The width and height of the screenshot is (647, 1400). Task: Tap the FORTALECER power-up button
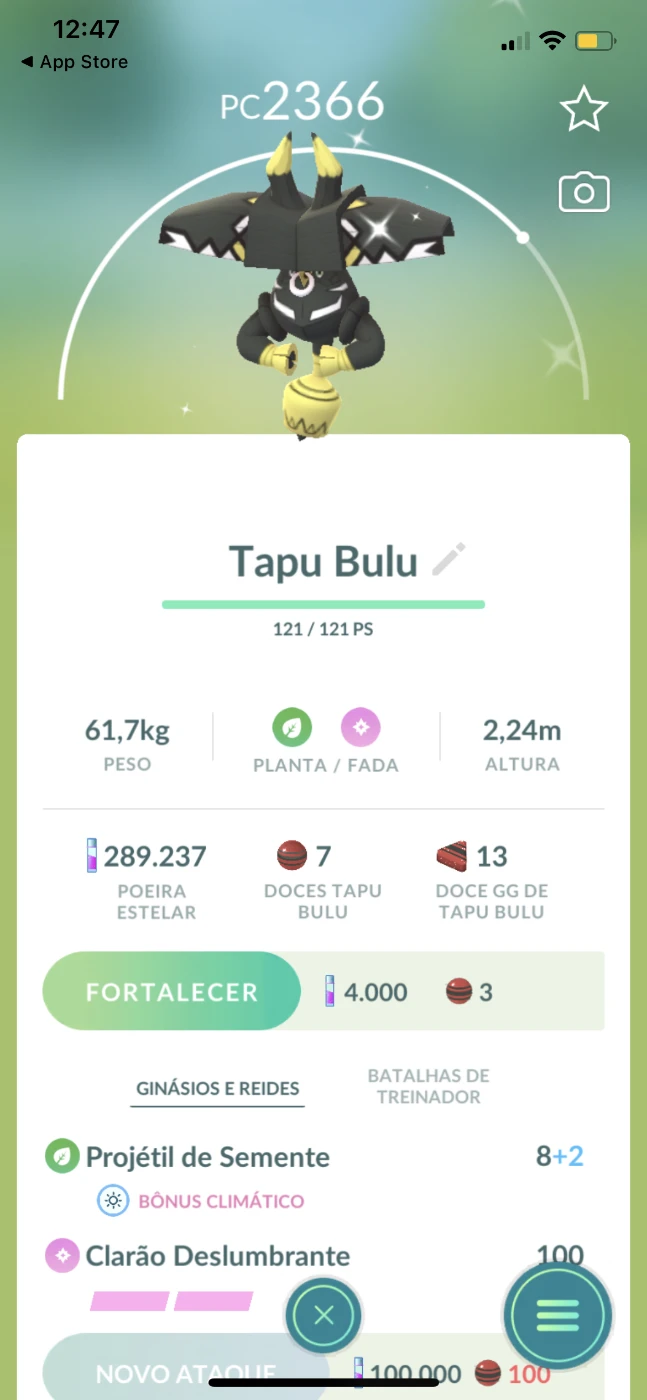171,991
